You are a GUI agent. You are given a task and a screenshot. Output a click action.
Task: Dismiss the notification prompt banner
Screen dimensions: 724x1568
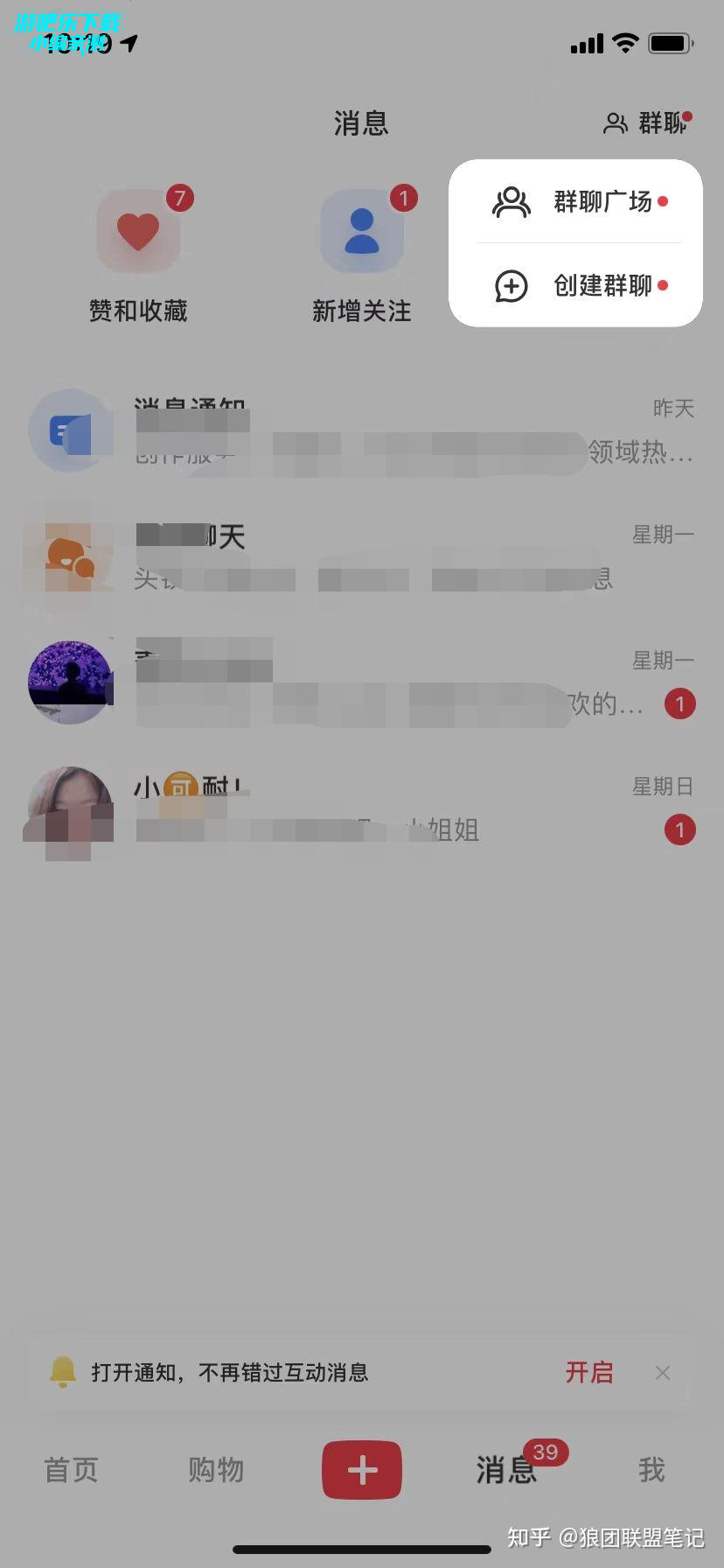663,1372
